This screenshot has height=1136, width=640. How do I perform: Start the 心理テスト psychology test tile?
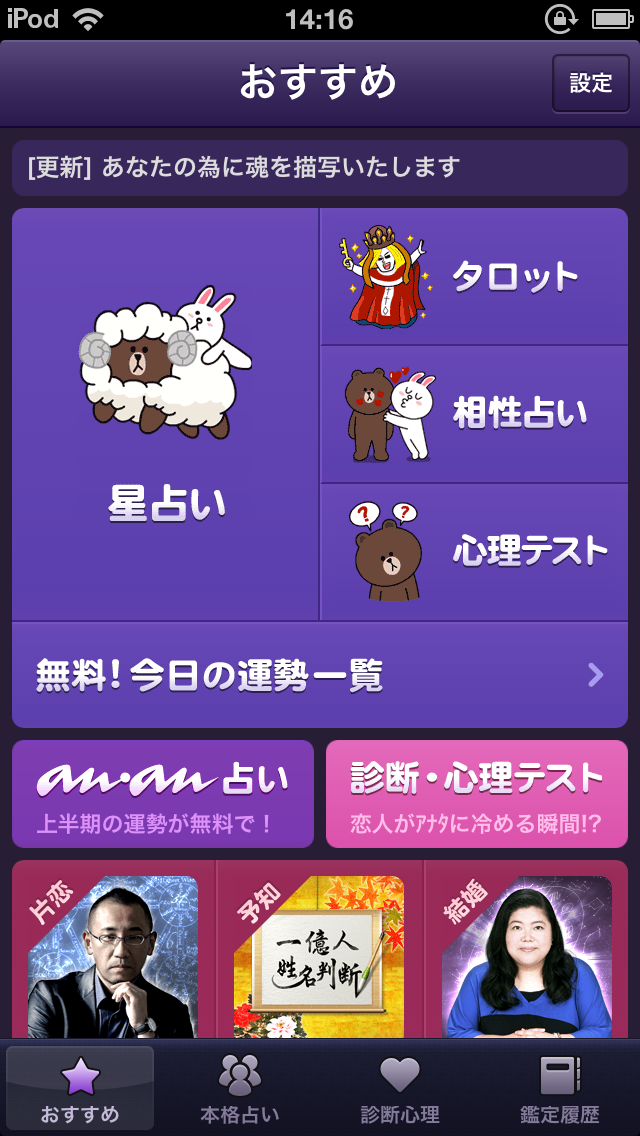[x=474, y=552]
